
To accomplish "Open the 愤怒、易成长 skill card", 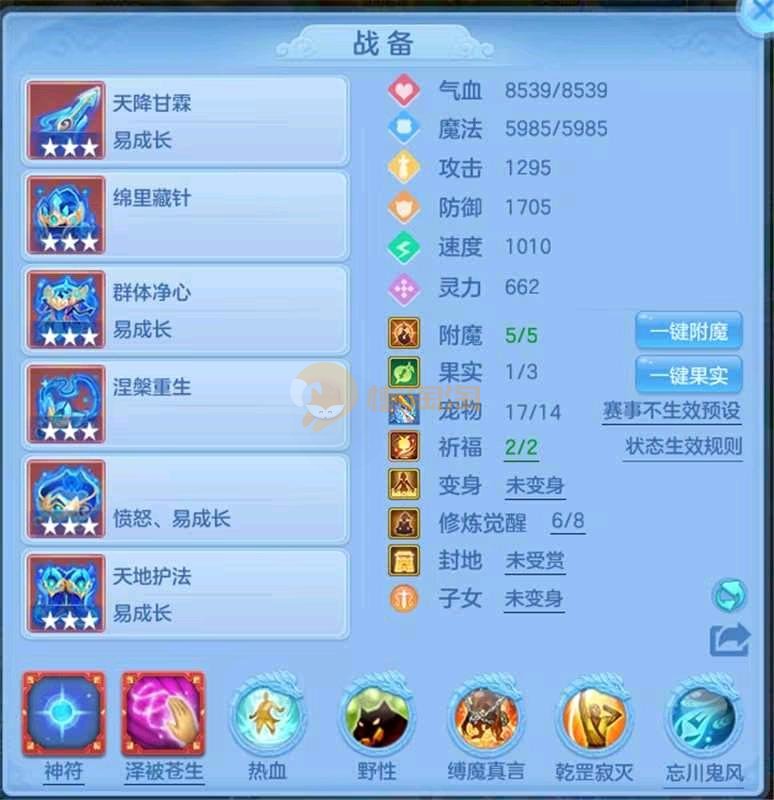I will pyautogui.click(x=186, y=499).
